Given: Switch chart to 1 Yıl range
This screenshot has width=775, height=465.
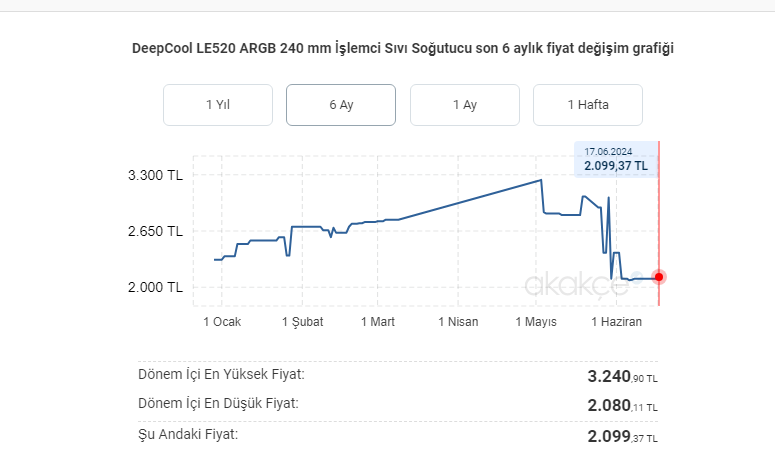Looking at the screenshot, I should click(218, 105).
